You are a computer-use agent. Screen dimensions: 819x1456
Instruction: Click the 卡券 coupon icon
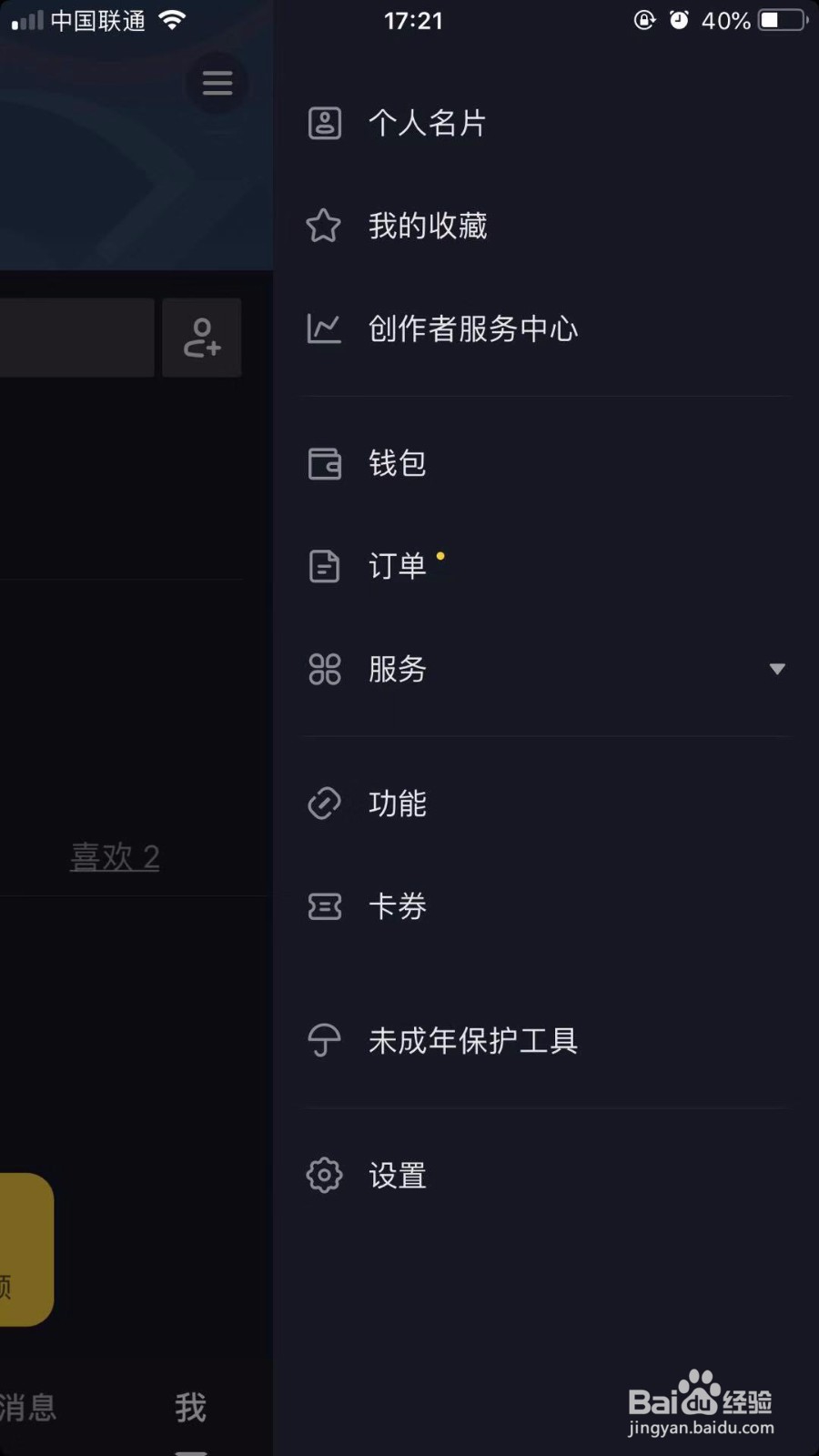(324, 906)
